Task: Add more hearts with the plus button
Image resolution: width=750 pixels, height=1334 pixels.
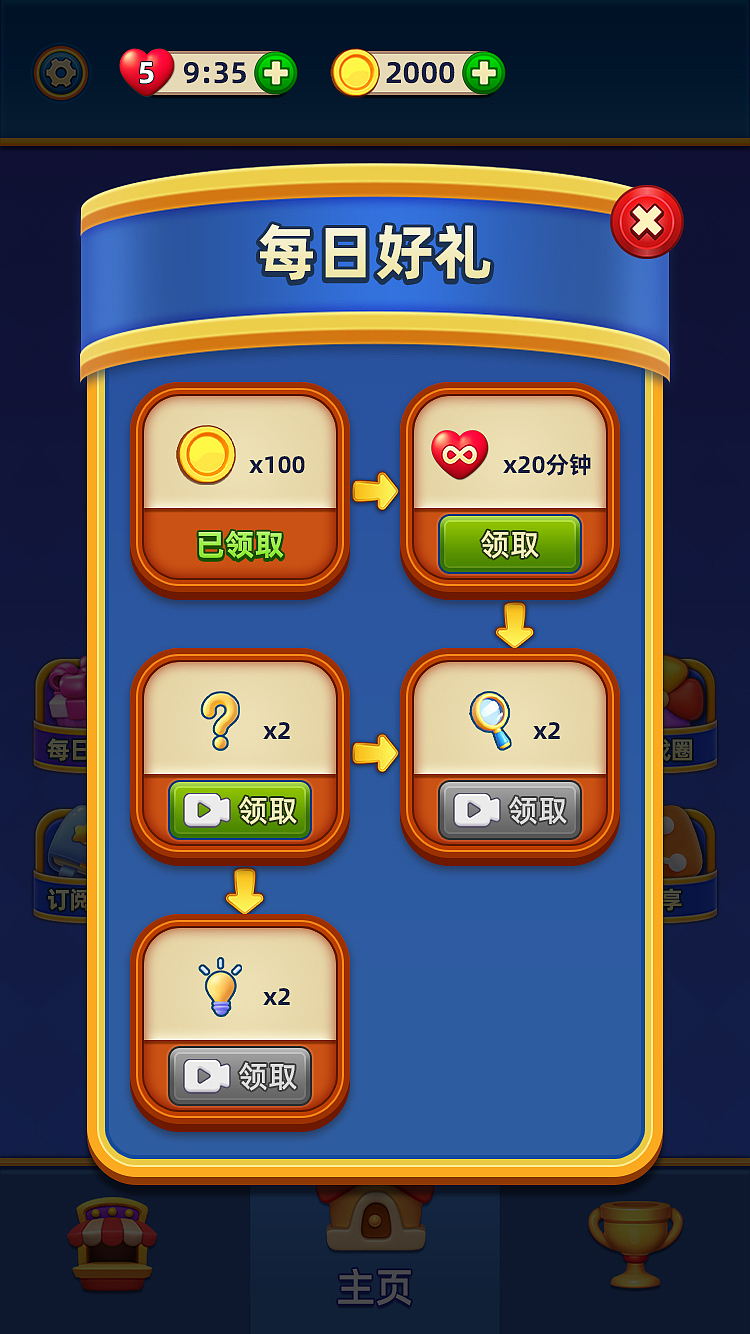Action: click(276, 73)
